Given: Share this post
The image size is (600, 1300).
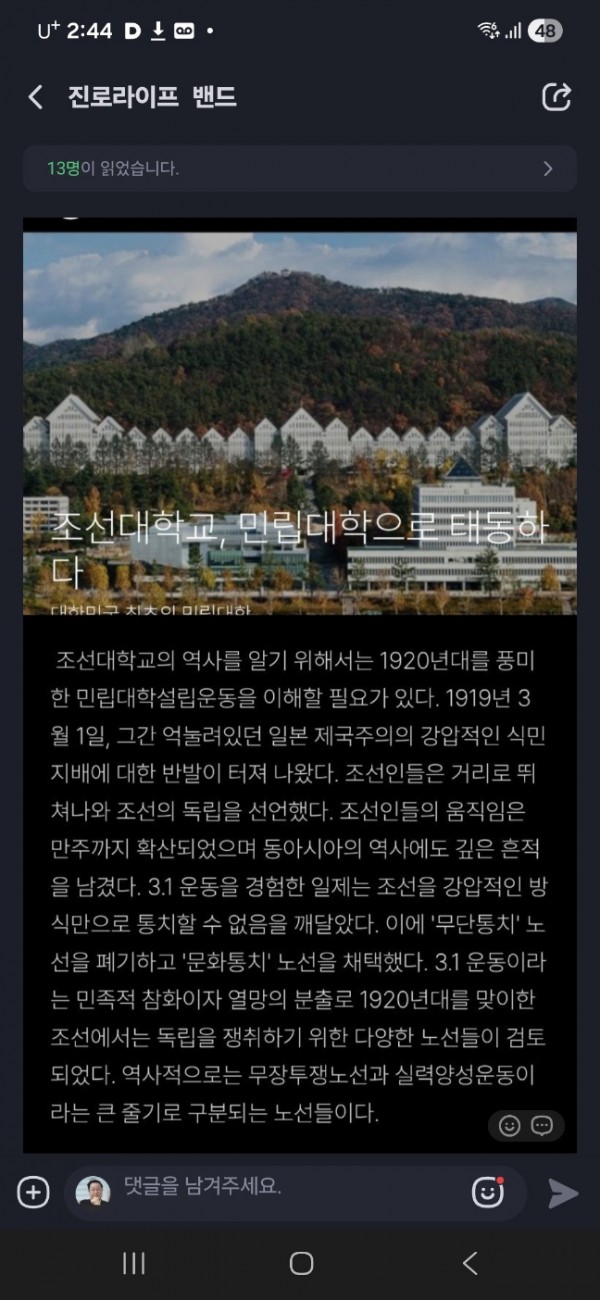Looking at the screenshot, I should [x=556, y=97].
